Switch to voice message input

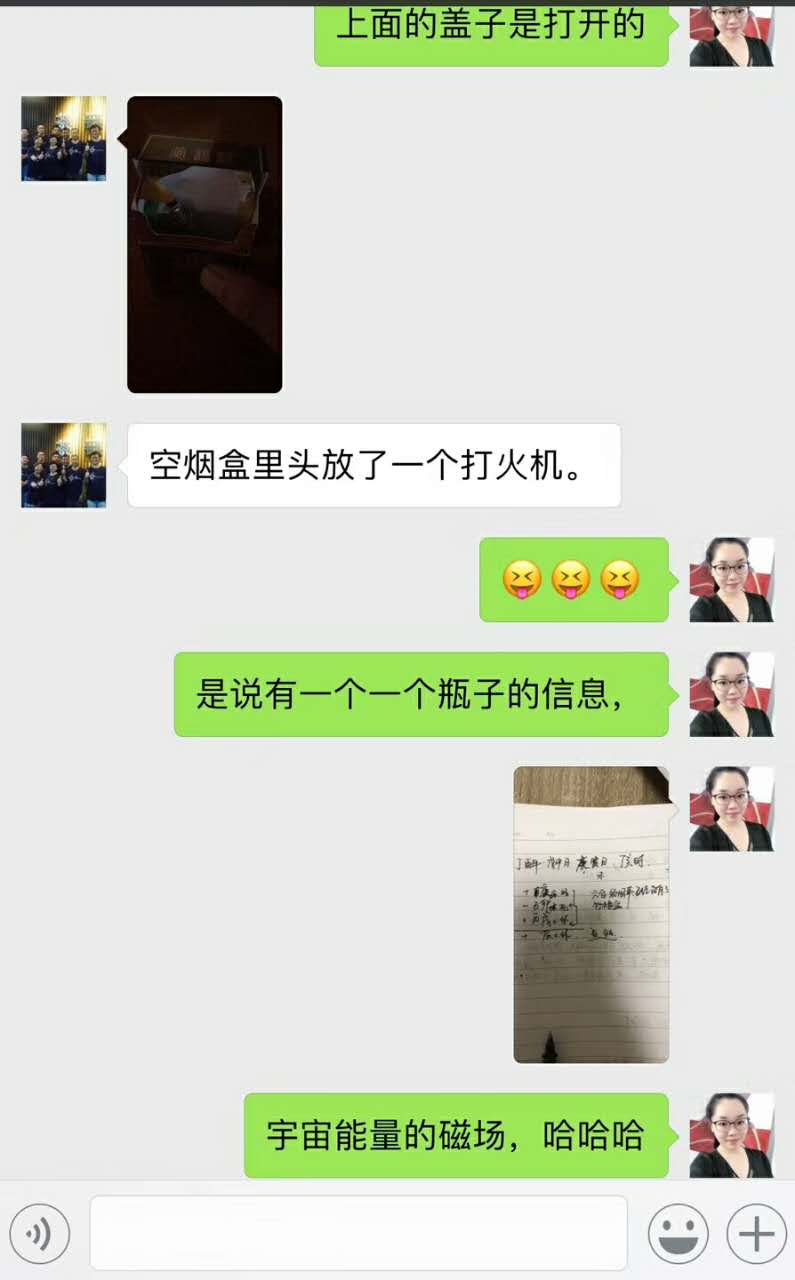[x=39, y=1233]
